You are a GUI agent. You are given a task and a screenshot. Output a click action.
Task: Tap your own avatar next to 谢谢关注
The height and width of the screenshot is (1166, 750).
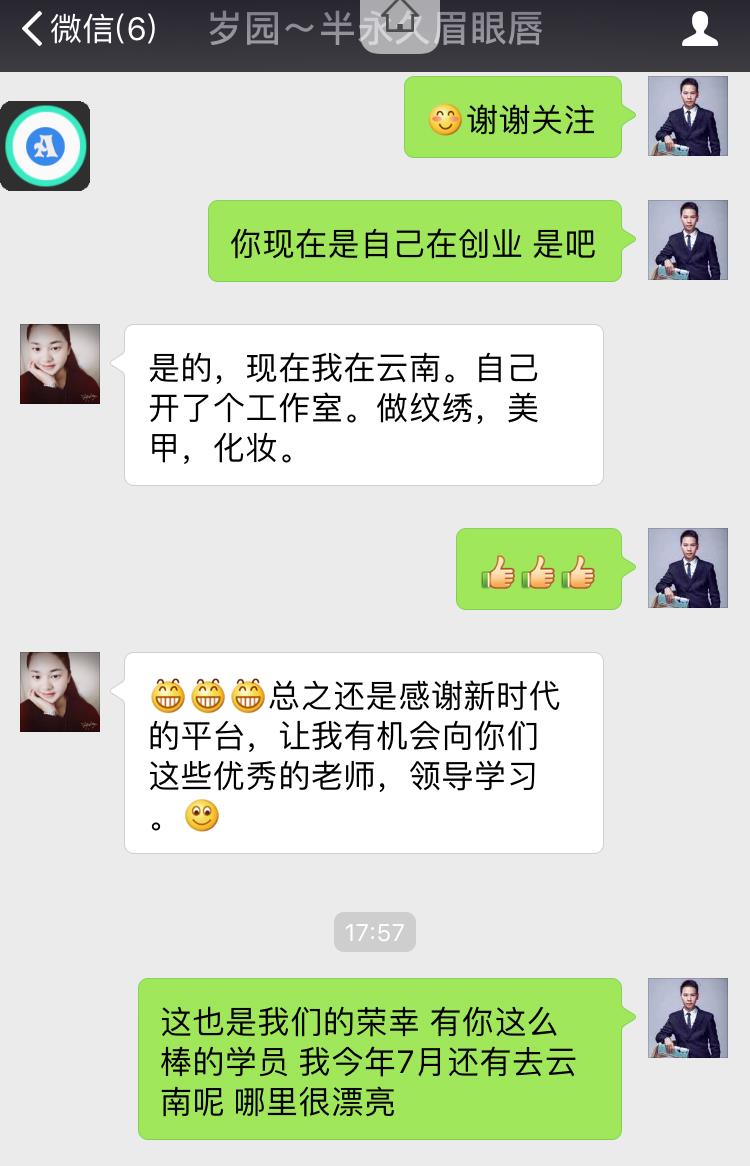687,115
